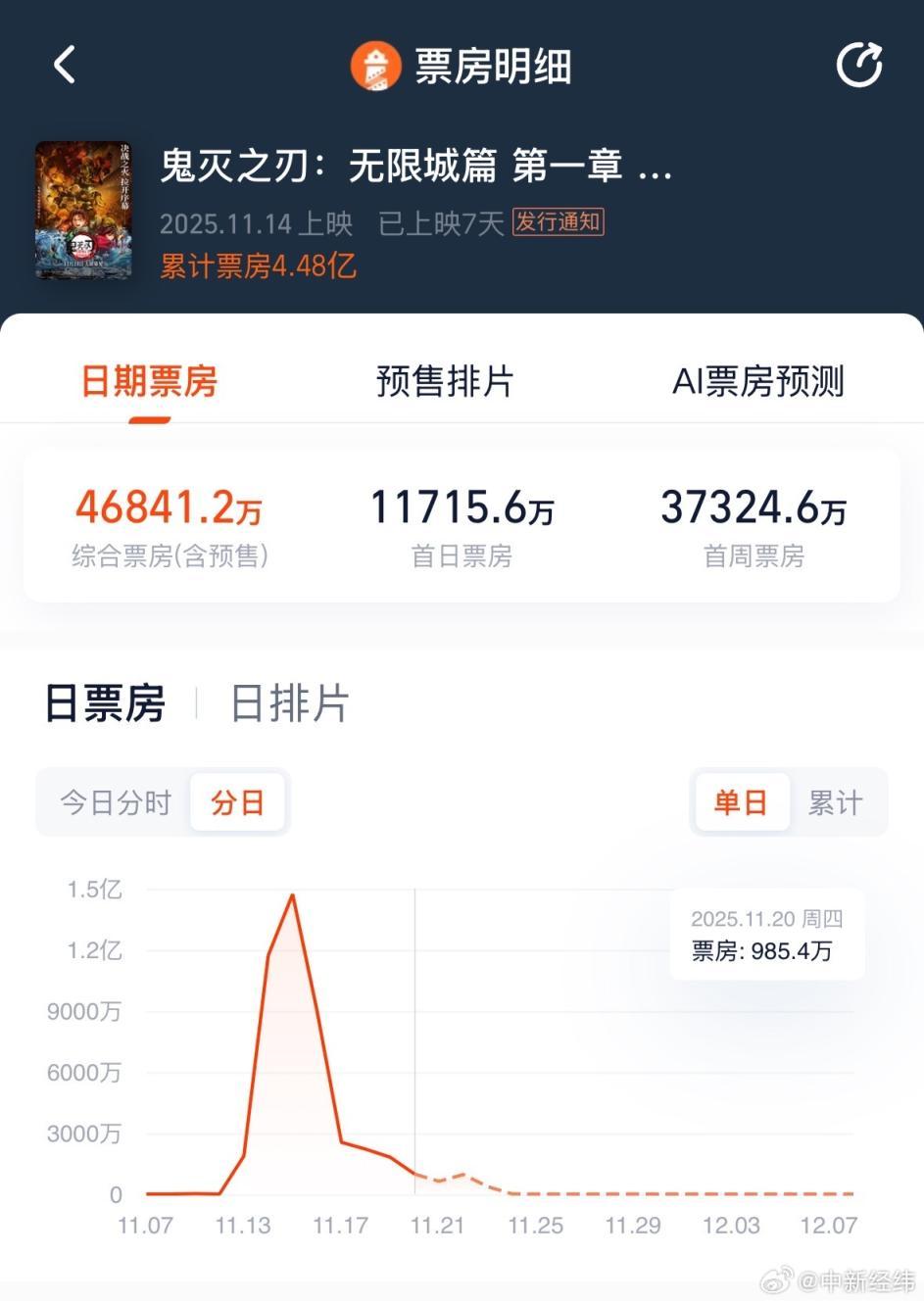The width and height of the screenshot is (924, 1303).
Task: Open the movie poster thumbnail
Action: [82, 211]
